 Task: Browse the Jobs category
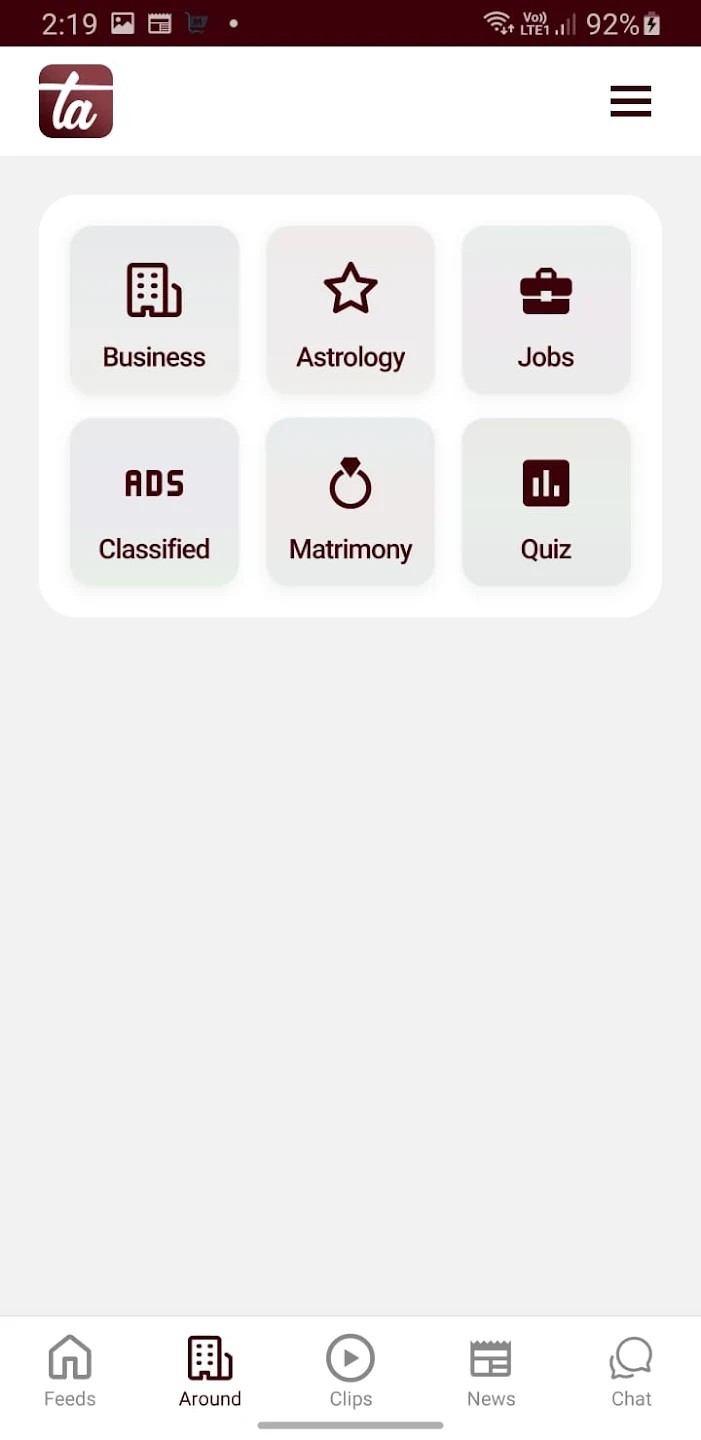pos(546,310)
